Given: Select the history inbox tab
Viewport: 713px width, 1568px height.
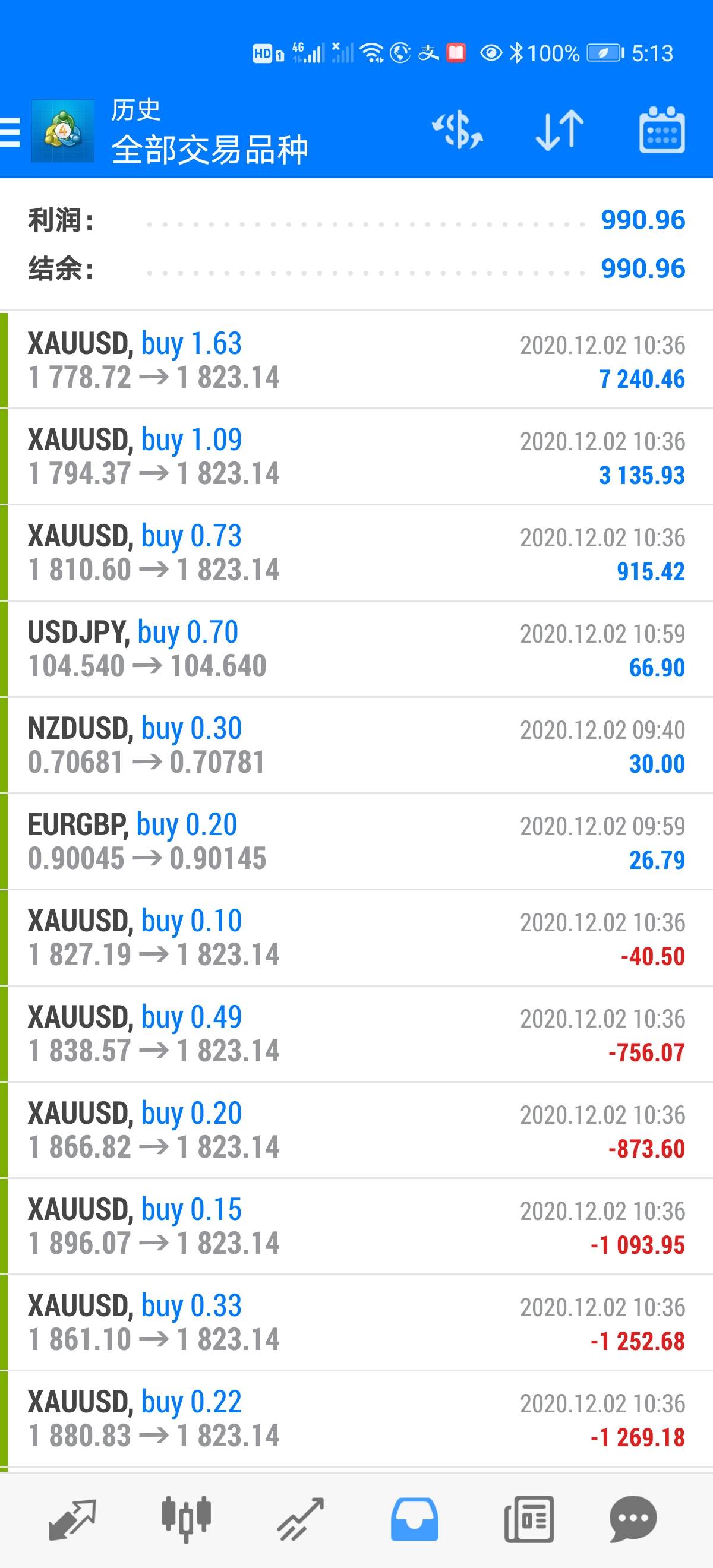Looking at the screenshot, I should coord(414,1520).
